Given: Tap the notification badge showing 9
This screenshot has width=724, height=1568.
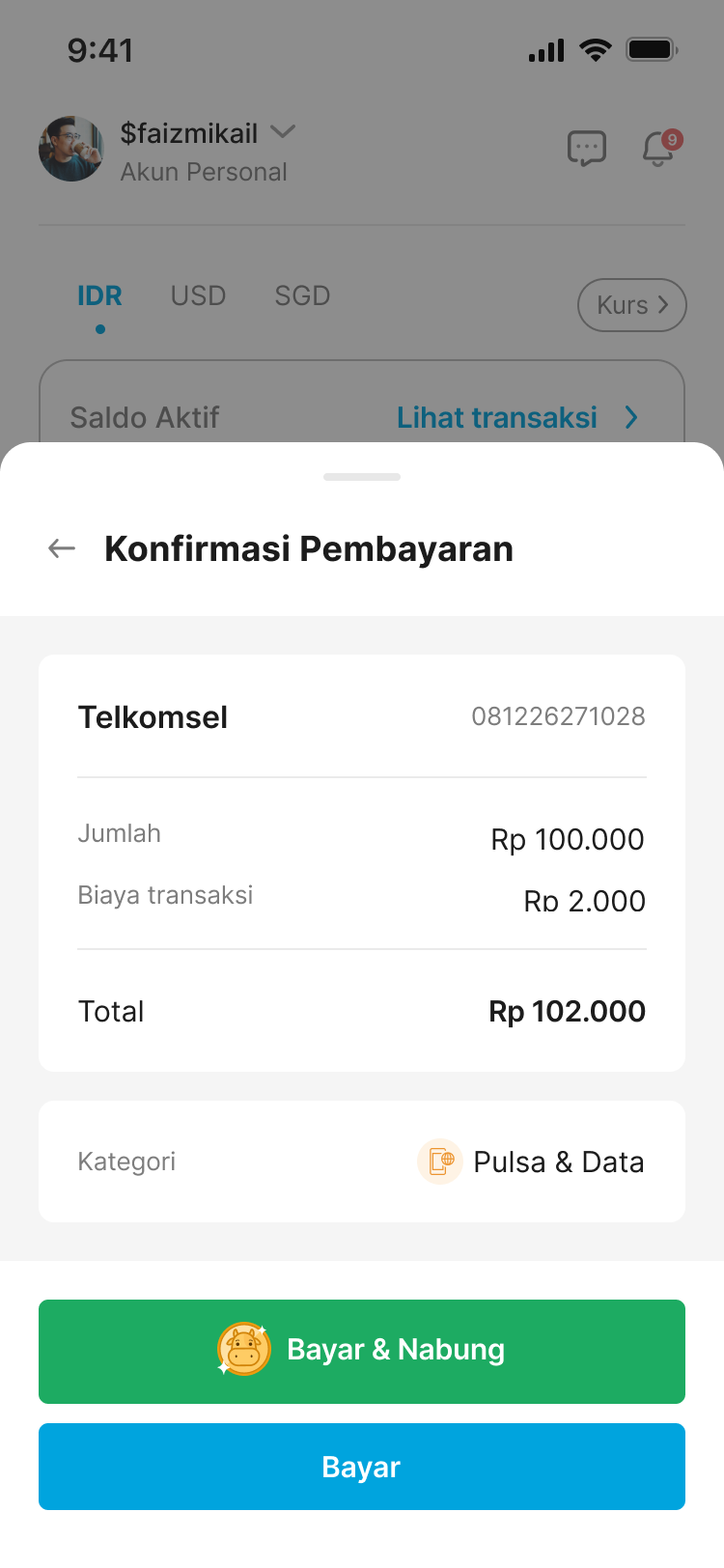Looking at the screenshot, I should 673,137.
